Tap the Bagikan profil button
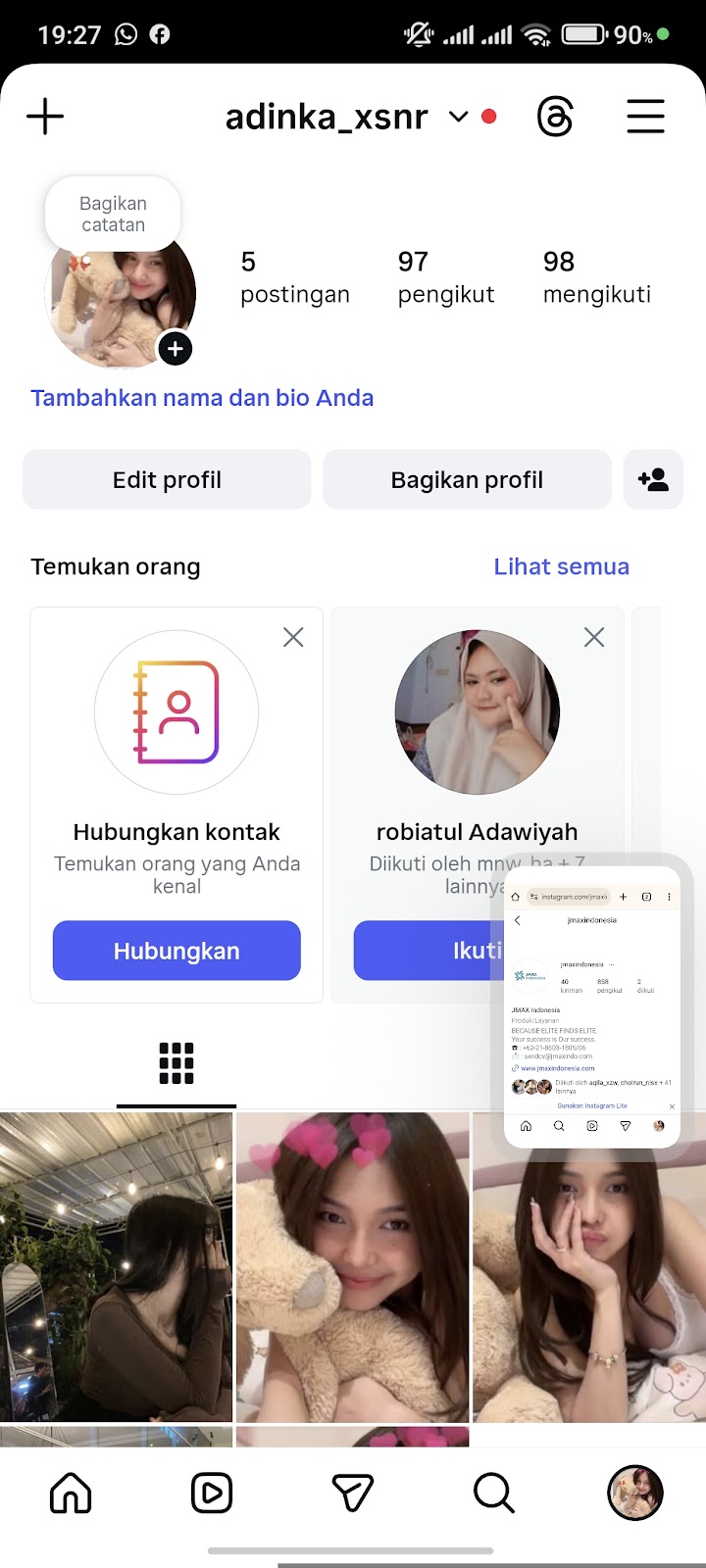 (x=467, y=480)
